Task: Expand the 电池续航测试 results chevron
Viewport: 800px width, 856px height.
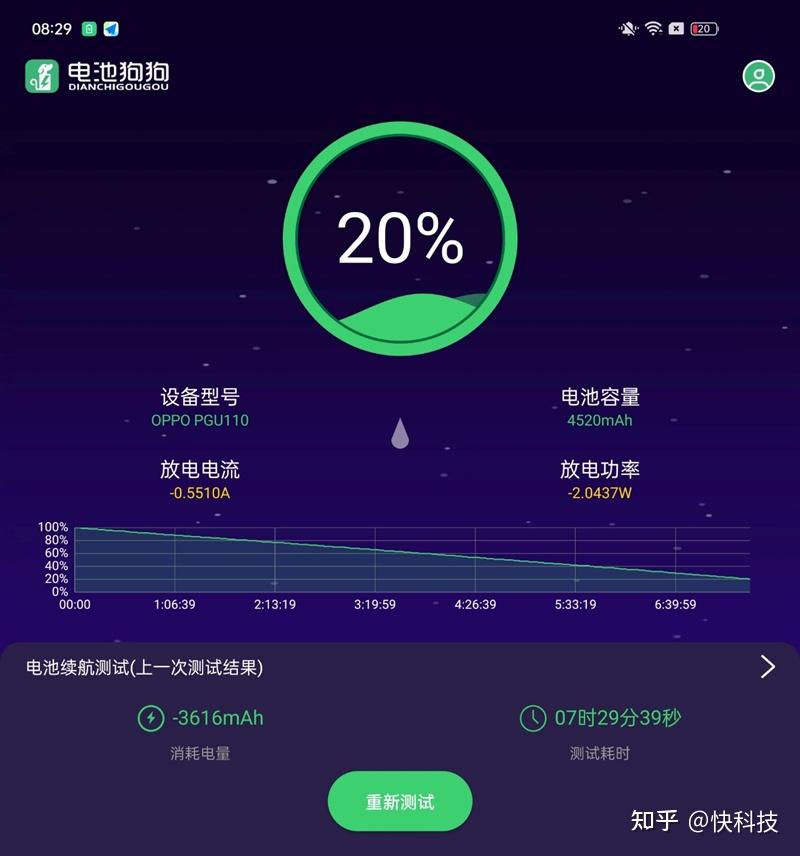Action: (767, 667)
